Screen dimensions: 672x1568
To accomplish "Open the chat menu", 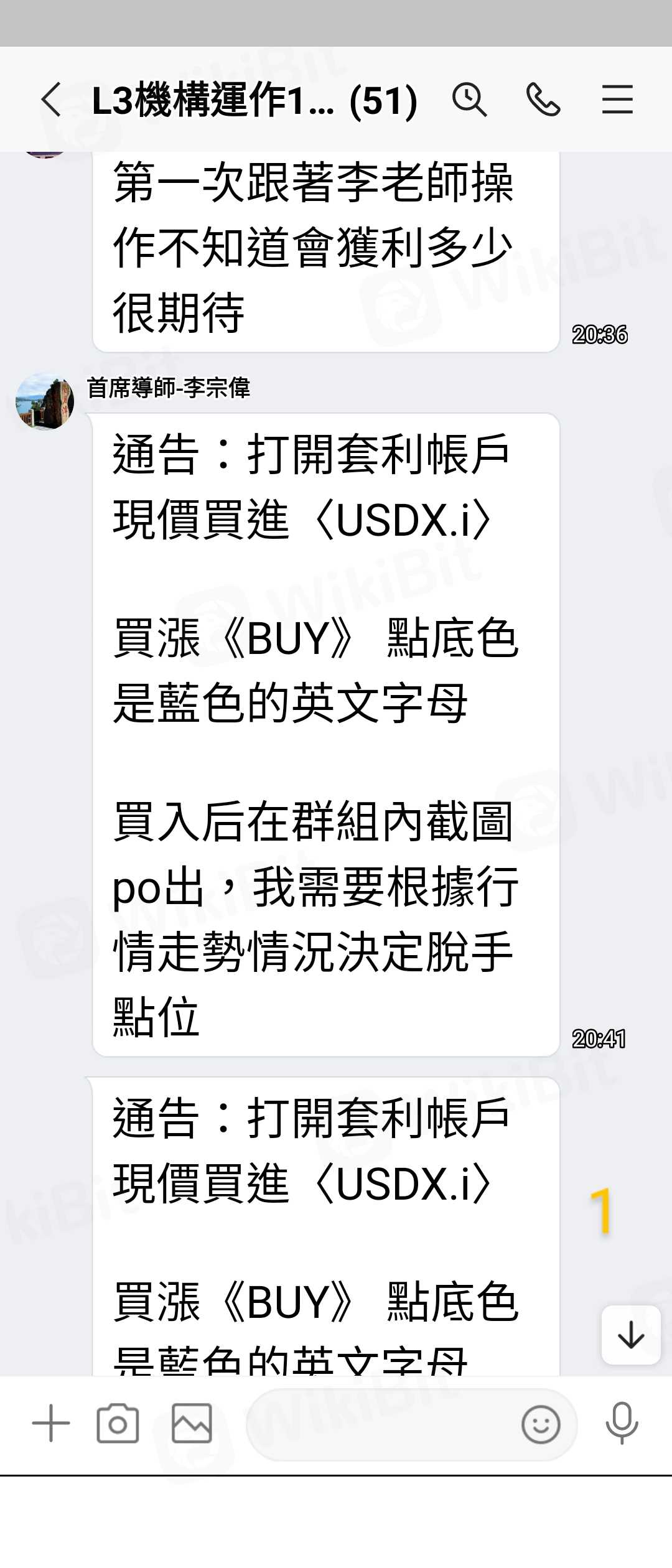I will (617, 100).
